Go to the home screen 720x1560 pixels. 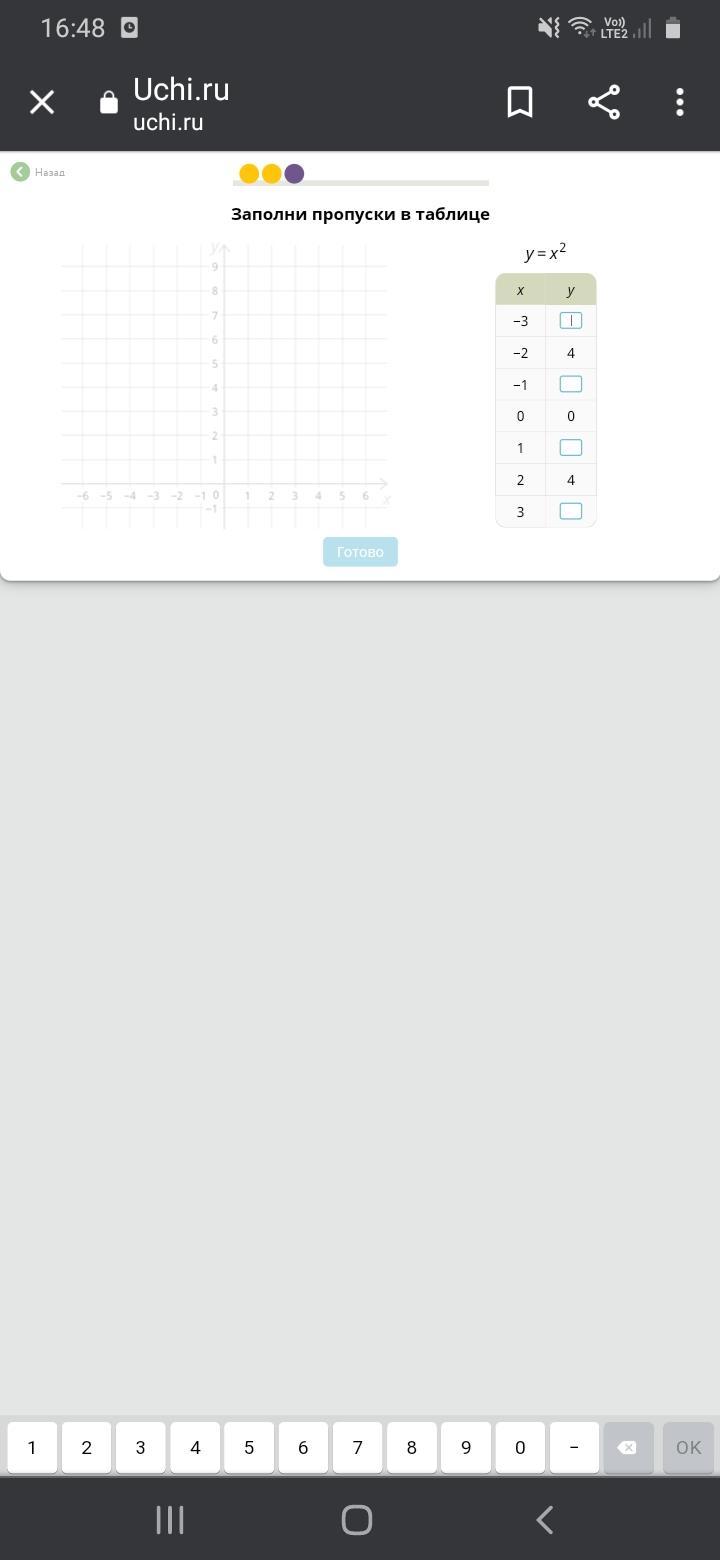click(357, 1520)
